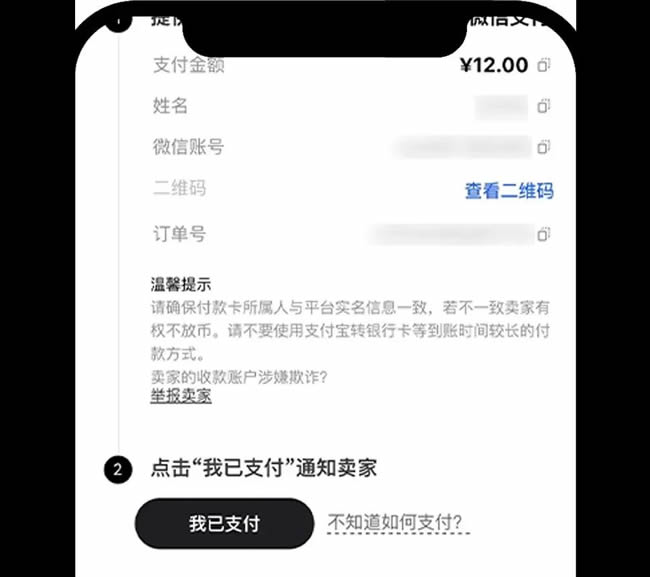Viewport: 650px width, 577px height.
Task: Open the 不知道如何支付? help link
Action: (x=399, y=523)
